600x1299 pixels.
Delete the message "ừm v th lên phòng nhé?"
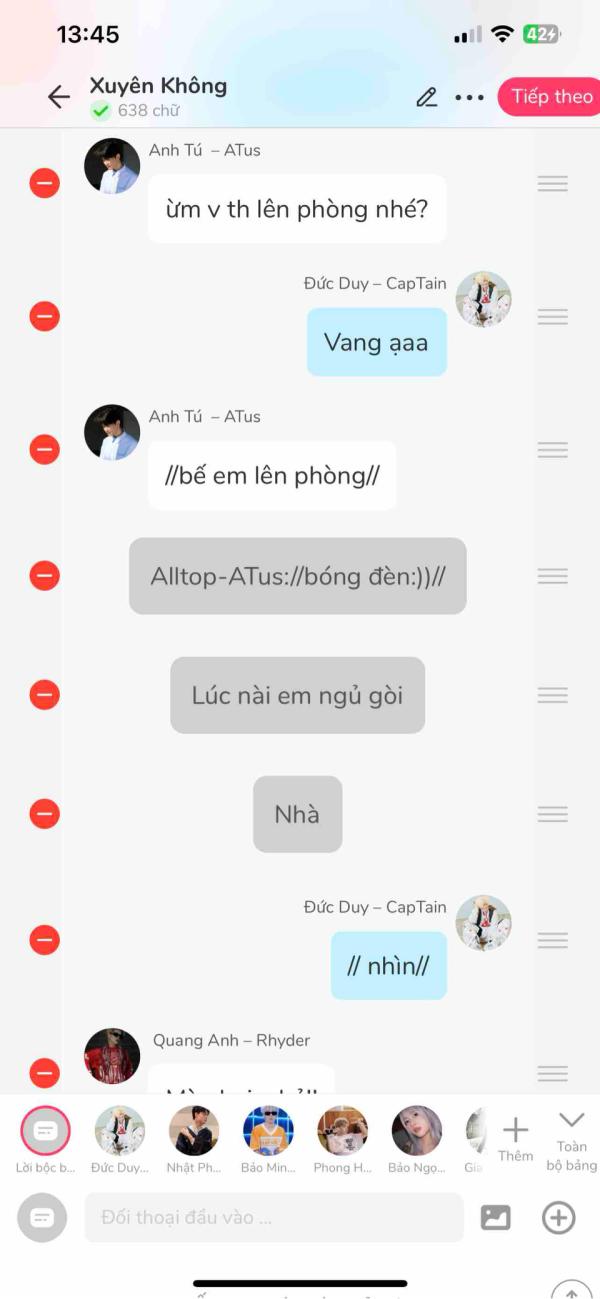click(44, 183)
